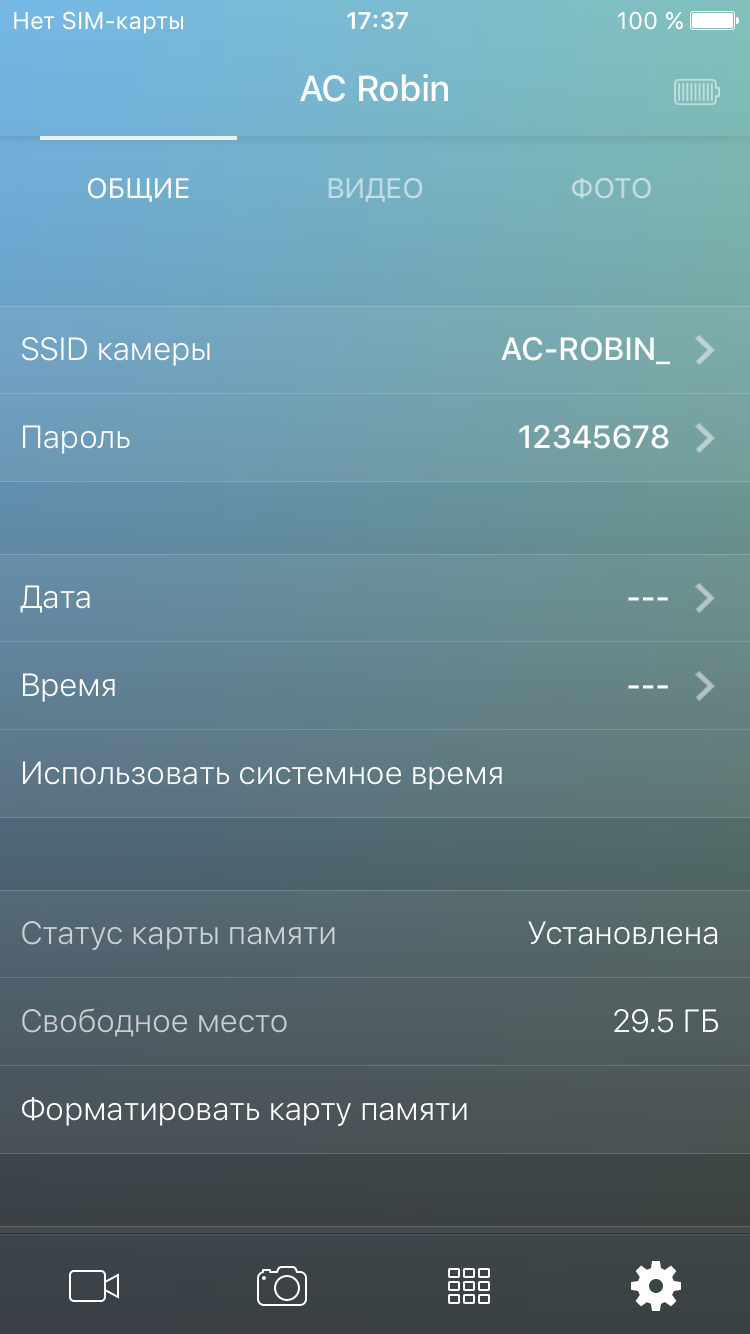This screenshot has width=750, height=1334.
Task: Open the photo camera mode
Action: coord(281,1286)
